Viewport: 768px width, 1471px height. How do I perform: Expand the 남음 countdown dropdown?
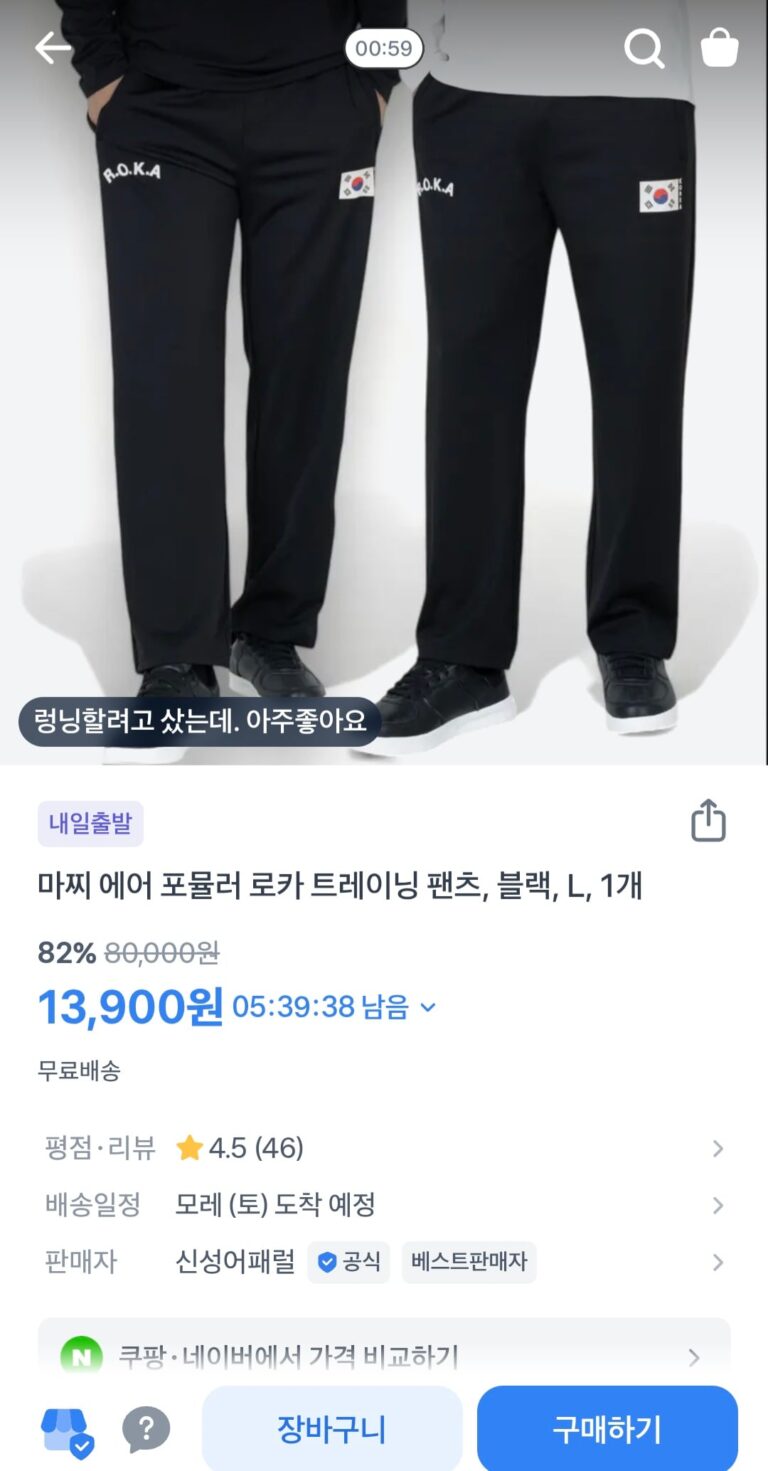(x=428, y=1007)
